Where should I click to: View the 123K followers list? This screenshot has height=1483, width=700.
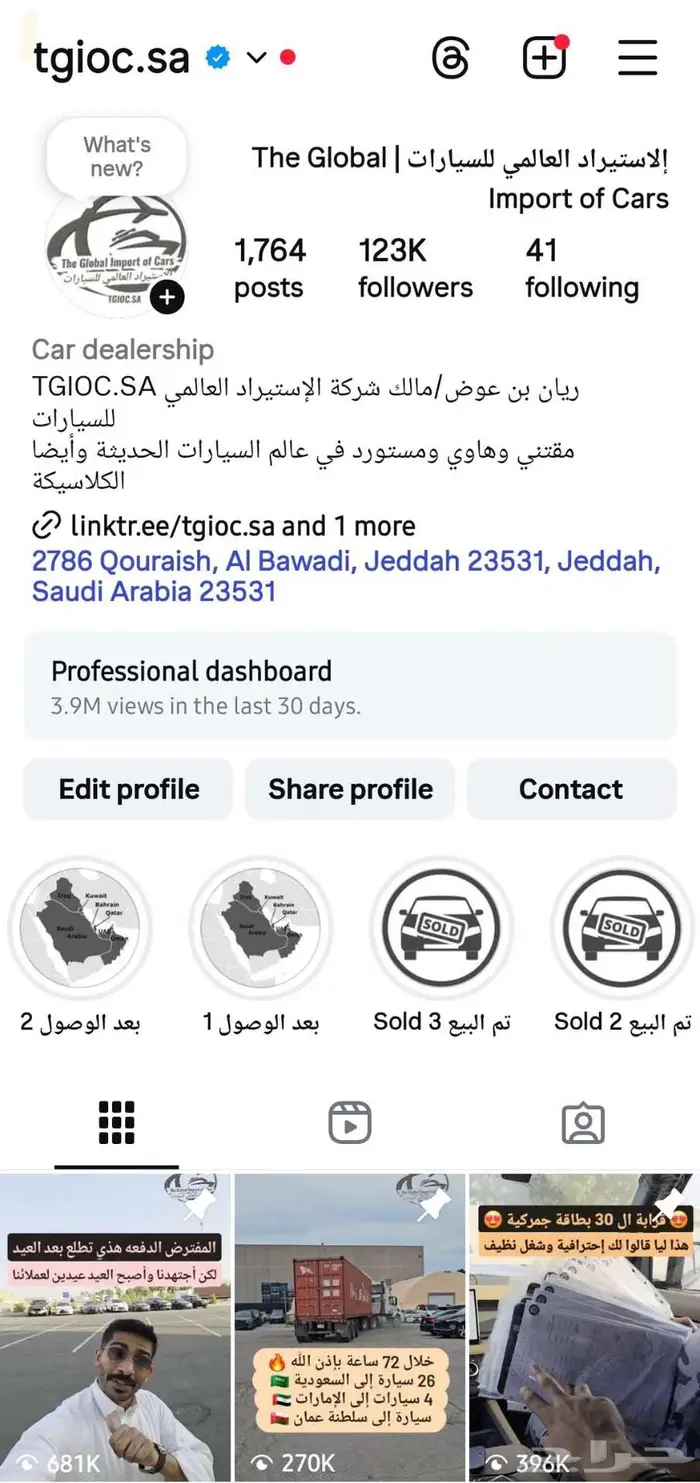point(415,268)
